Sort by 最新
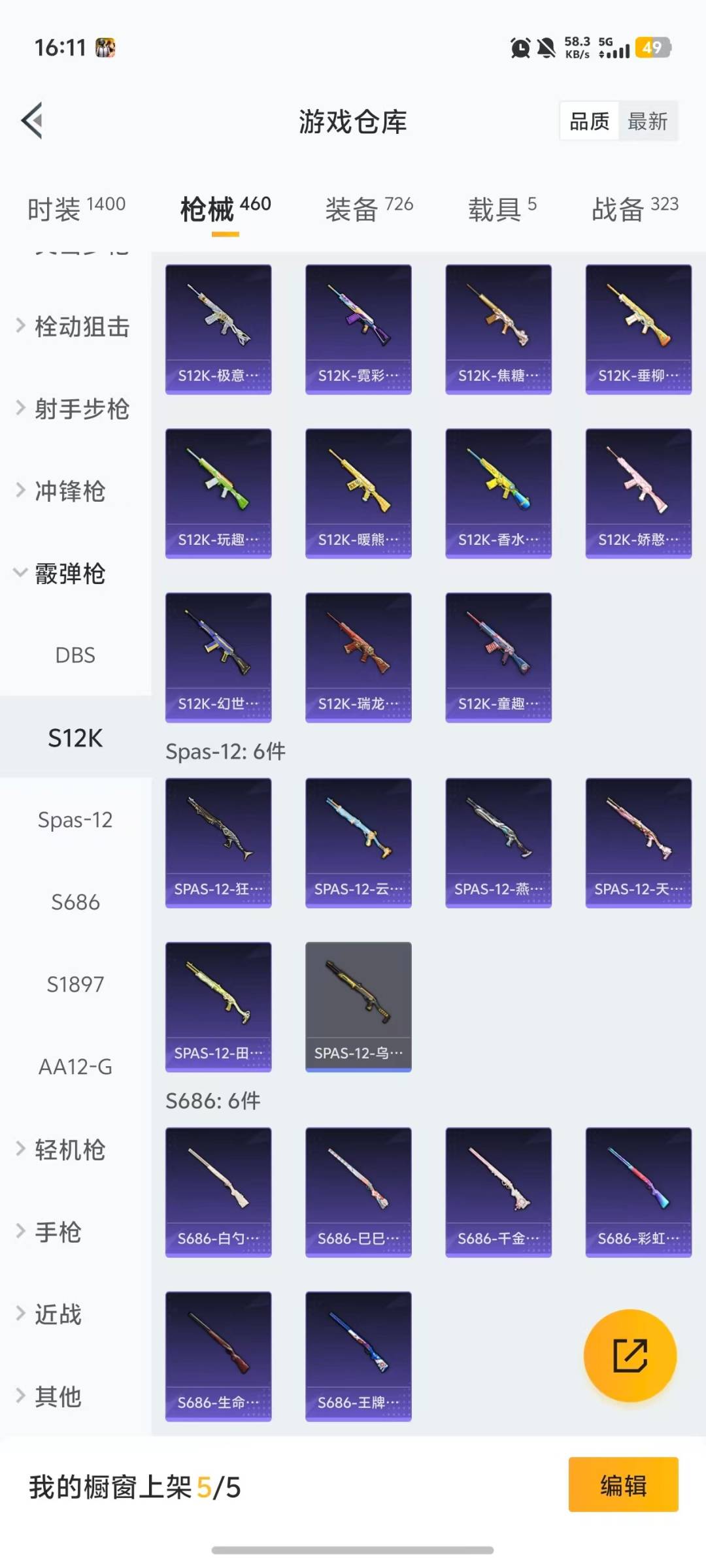 coord(647,122)
